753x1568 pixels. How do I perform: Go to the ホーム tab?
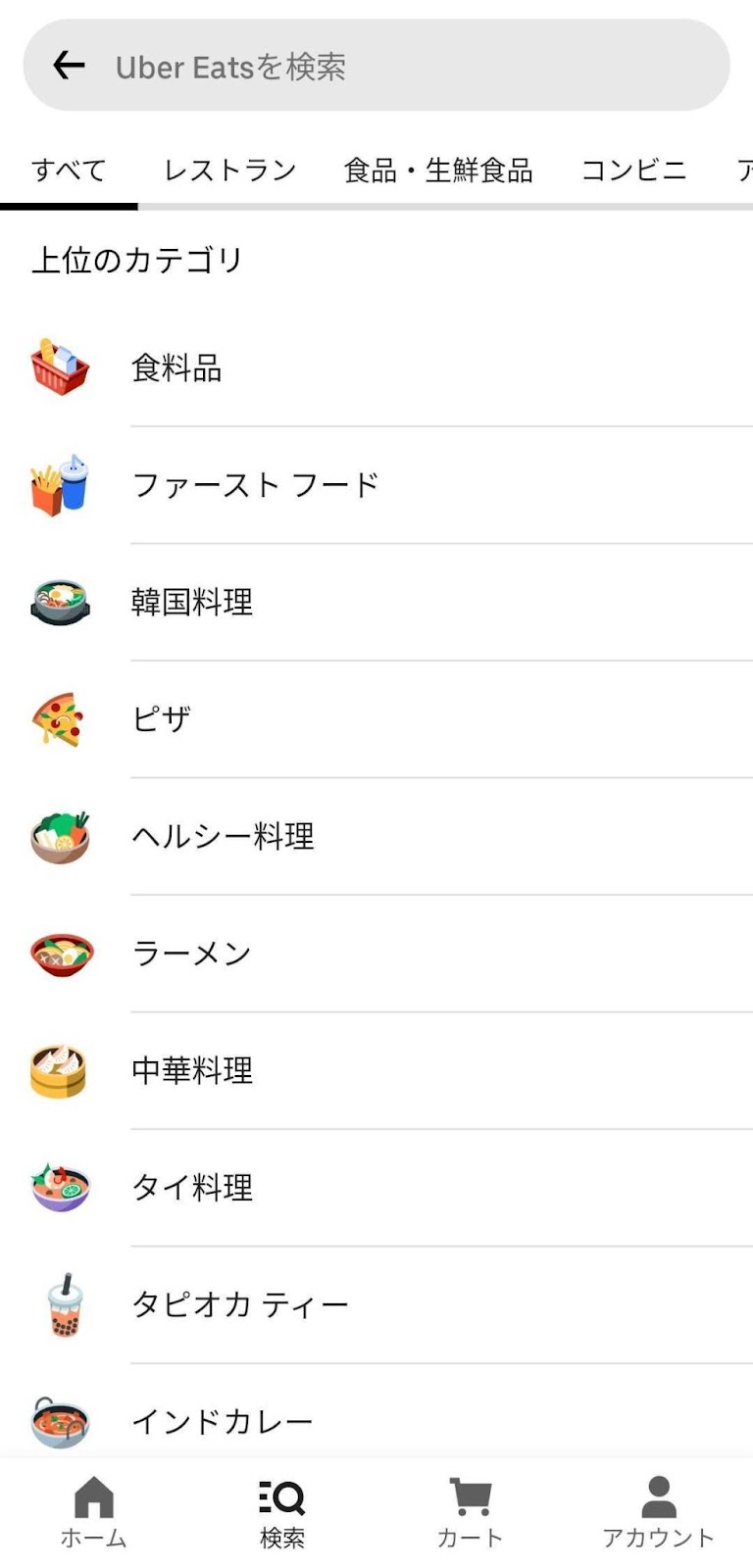click(x=94, y=1513)
